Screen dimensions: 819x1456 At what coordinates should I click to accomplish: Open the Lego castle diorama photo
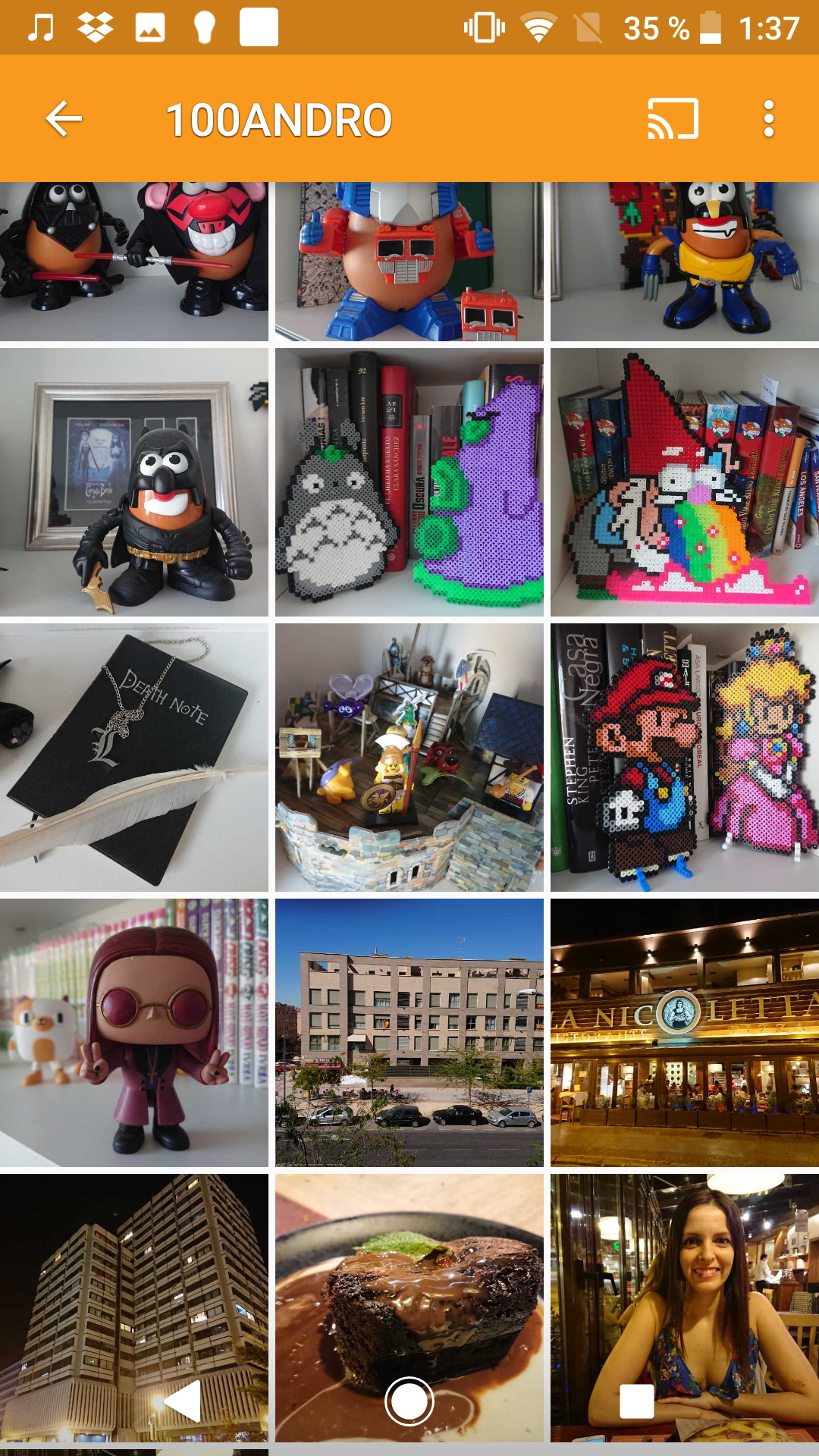point(409,758)
